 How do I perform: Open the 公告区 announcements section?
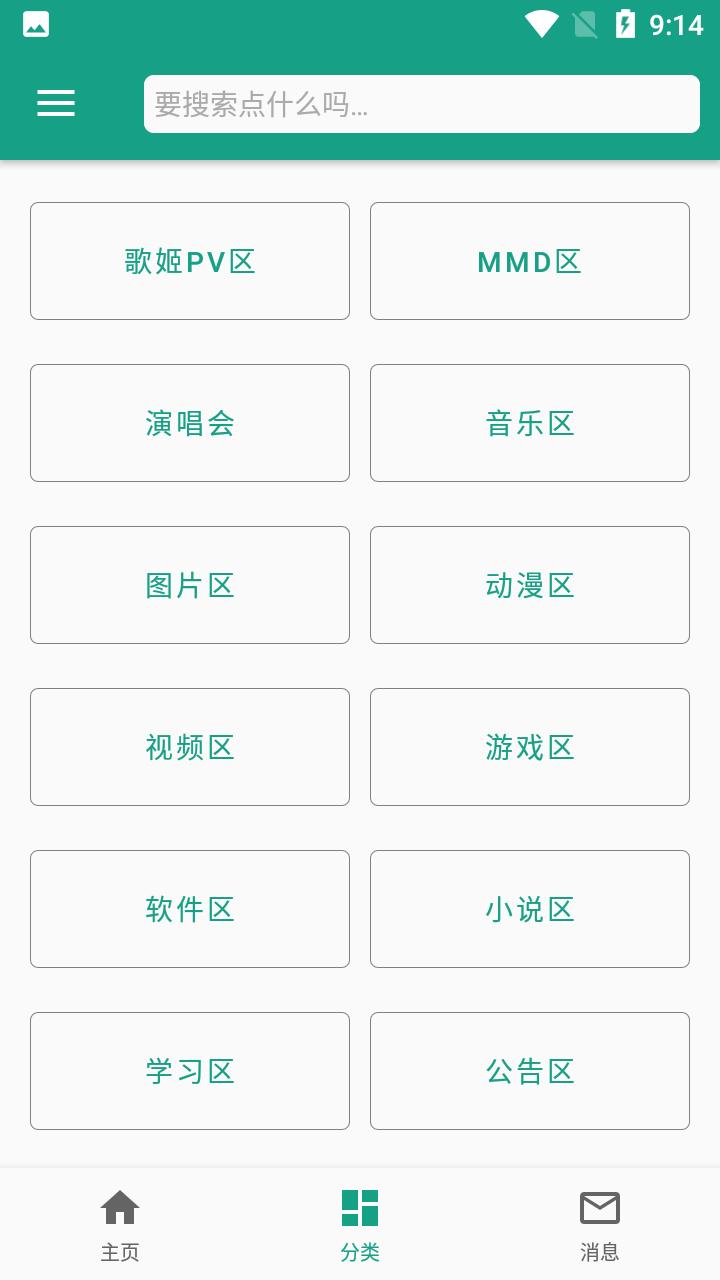point(529,1071)
